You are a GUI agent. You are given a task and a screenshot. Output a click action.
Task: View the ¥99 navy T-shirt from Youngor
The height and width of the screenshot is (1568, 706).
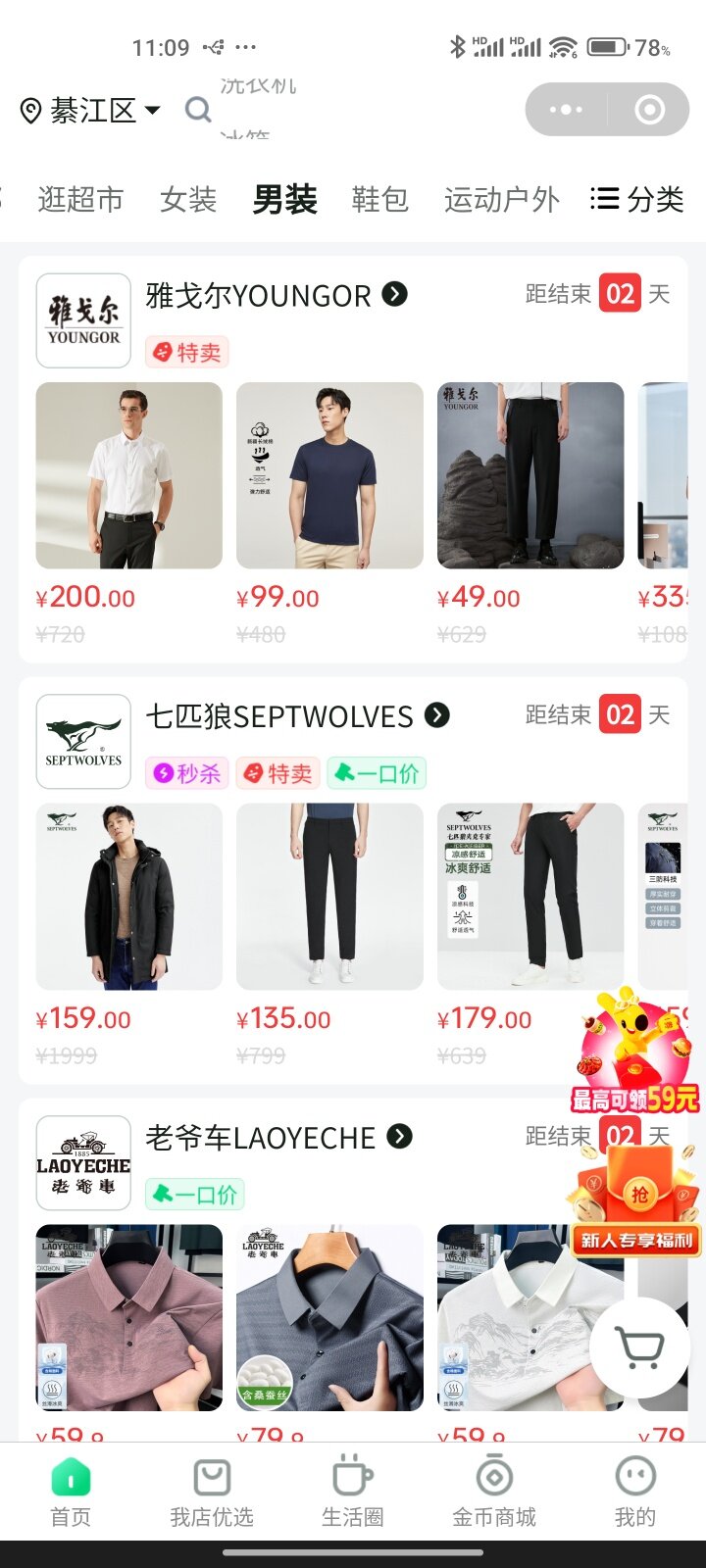[x=329, y=475]
